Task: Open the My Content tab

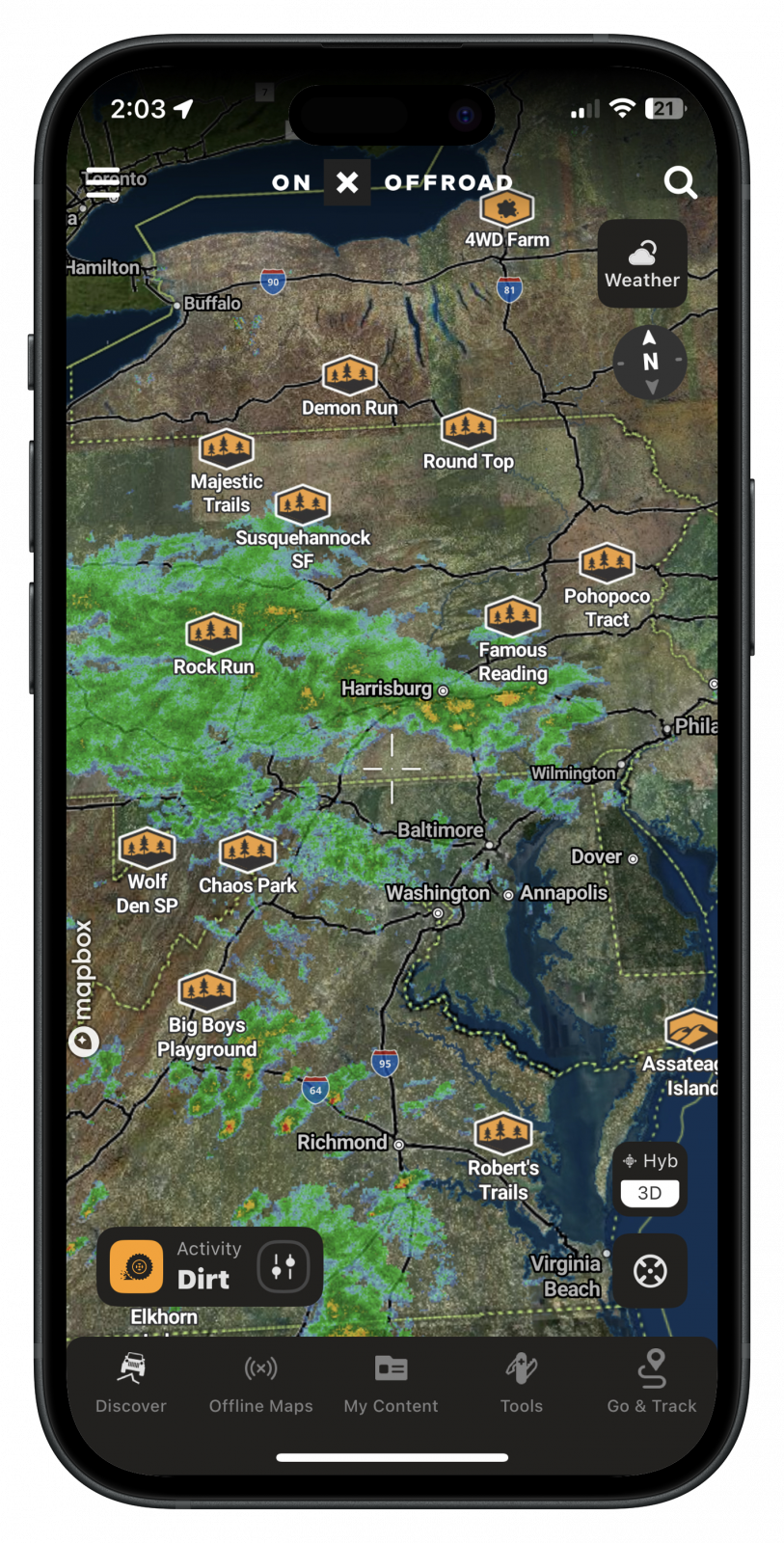Action: 391,1382
